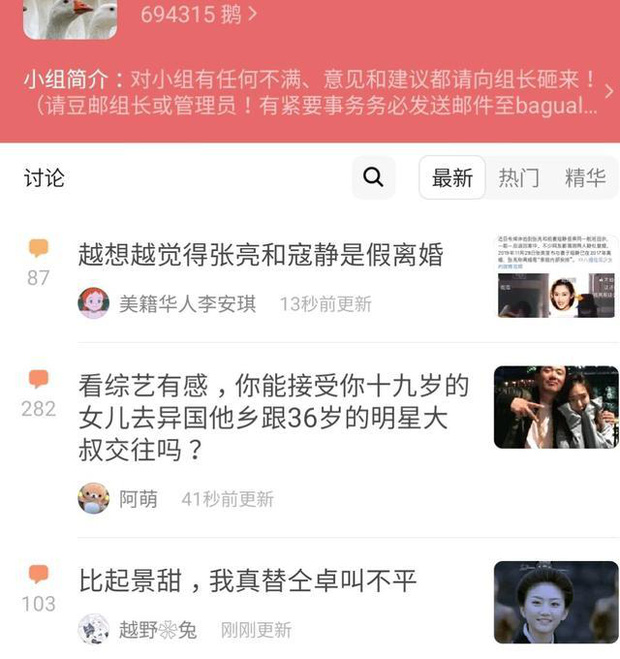Image resolution: width=620 pixels, height=659 pixels.
Task: Open the image on the 景甜 post
Action: [x=556, y=601]
